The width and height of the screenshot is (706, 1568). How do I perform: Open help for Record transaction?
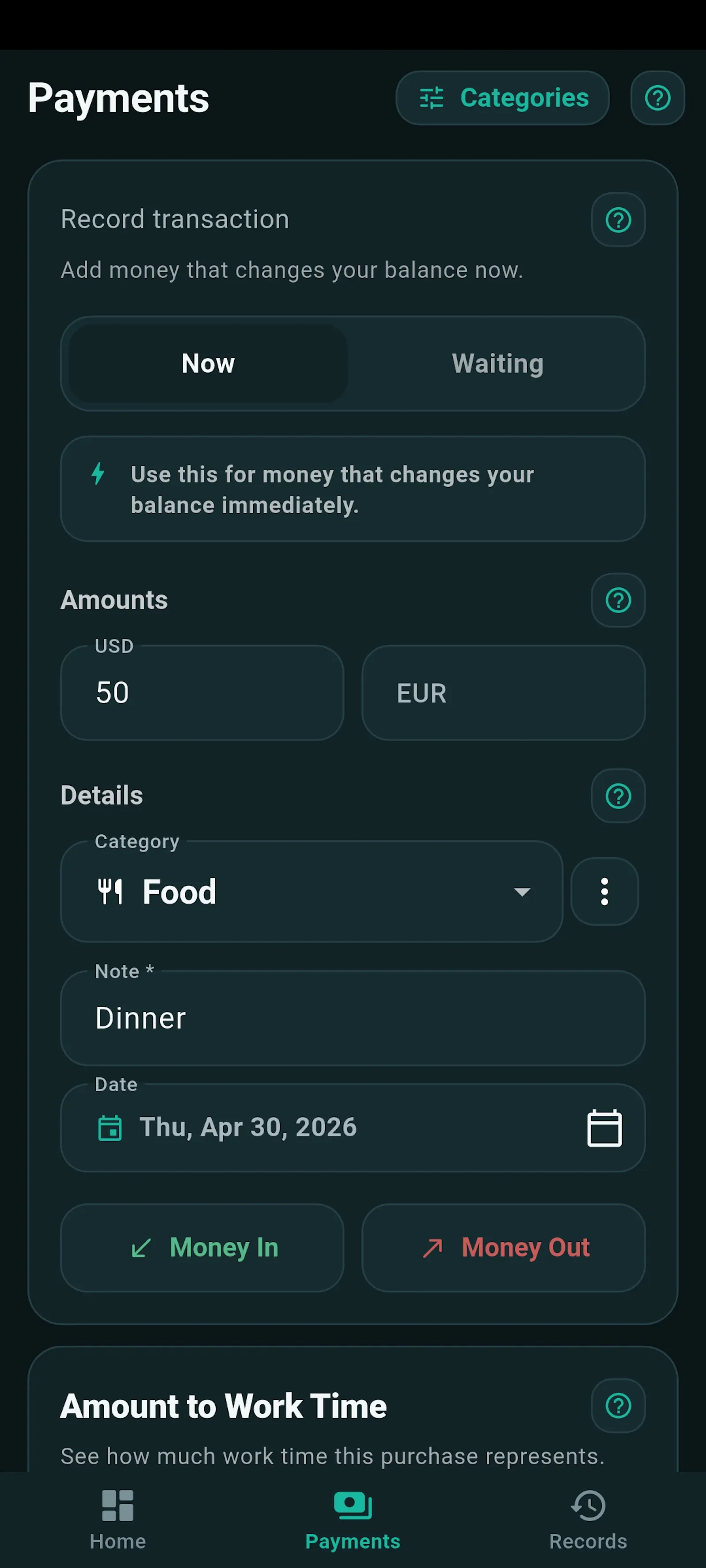pos(618,220)
